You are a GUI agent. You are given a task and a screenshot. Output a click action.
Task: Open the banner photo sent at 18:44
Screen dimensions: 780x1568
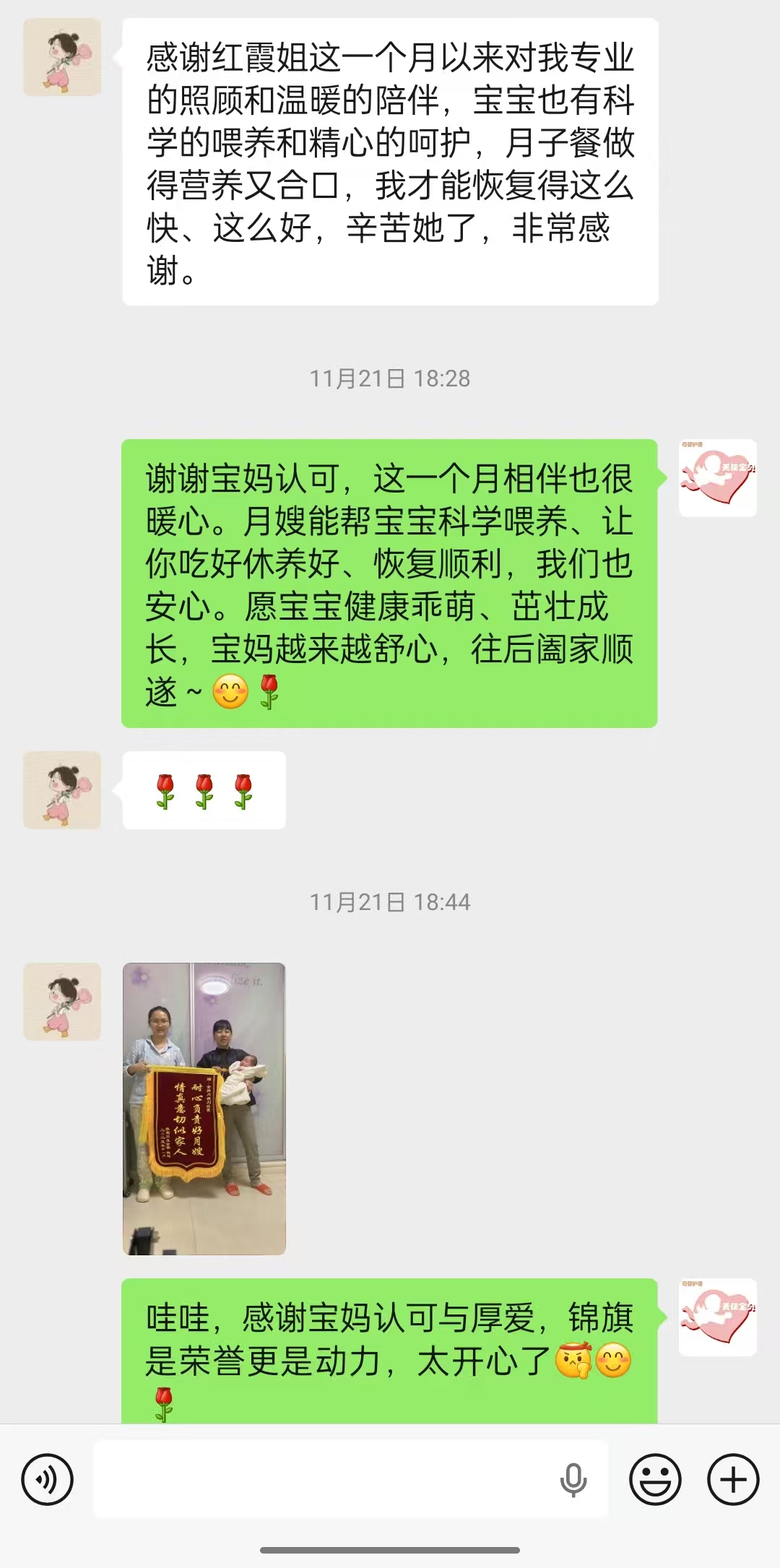tap(204, 1108)
